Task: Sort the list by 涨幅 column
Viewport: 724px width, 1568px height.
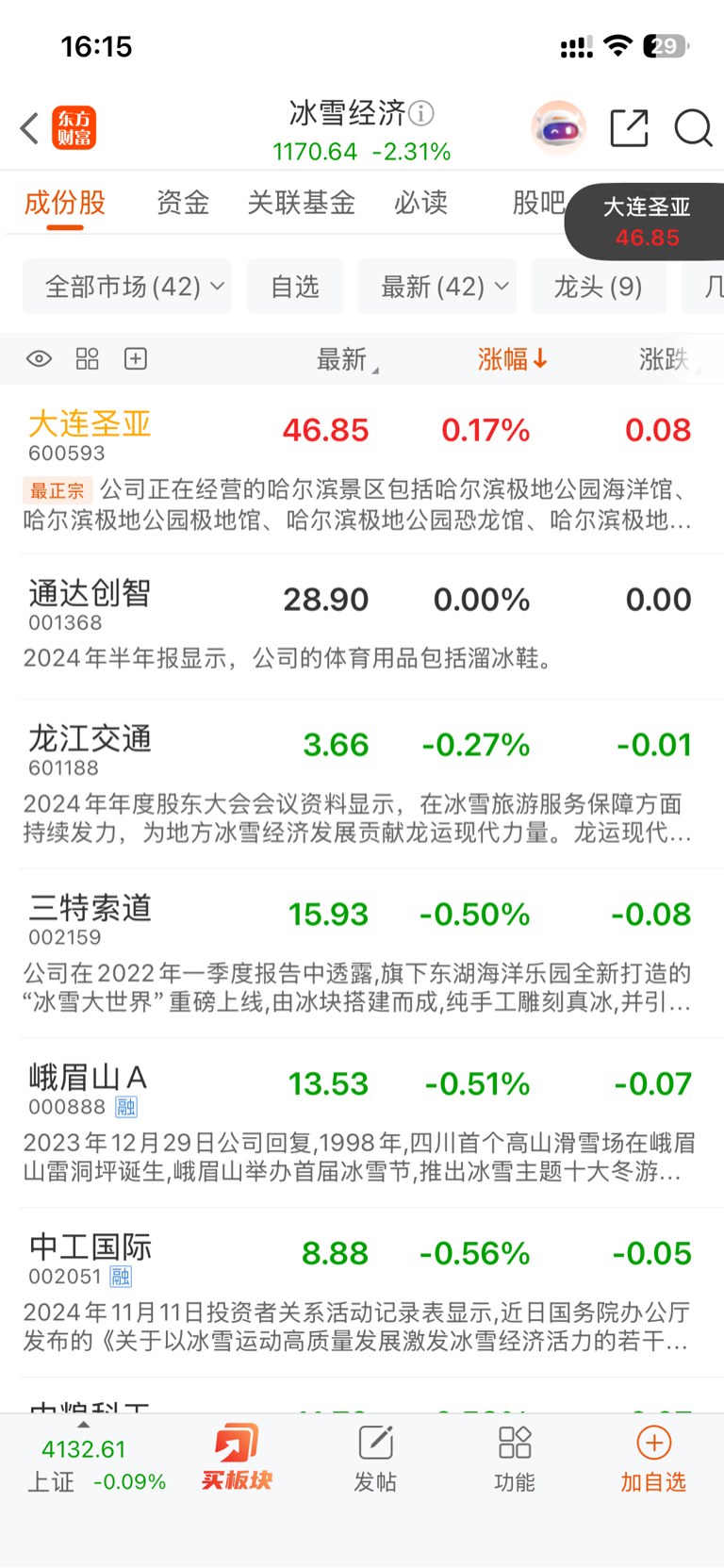Action: tap(512, 359)
